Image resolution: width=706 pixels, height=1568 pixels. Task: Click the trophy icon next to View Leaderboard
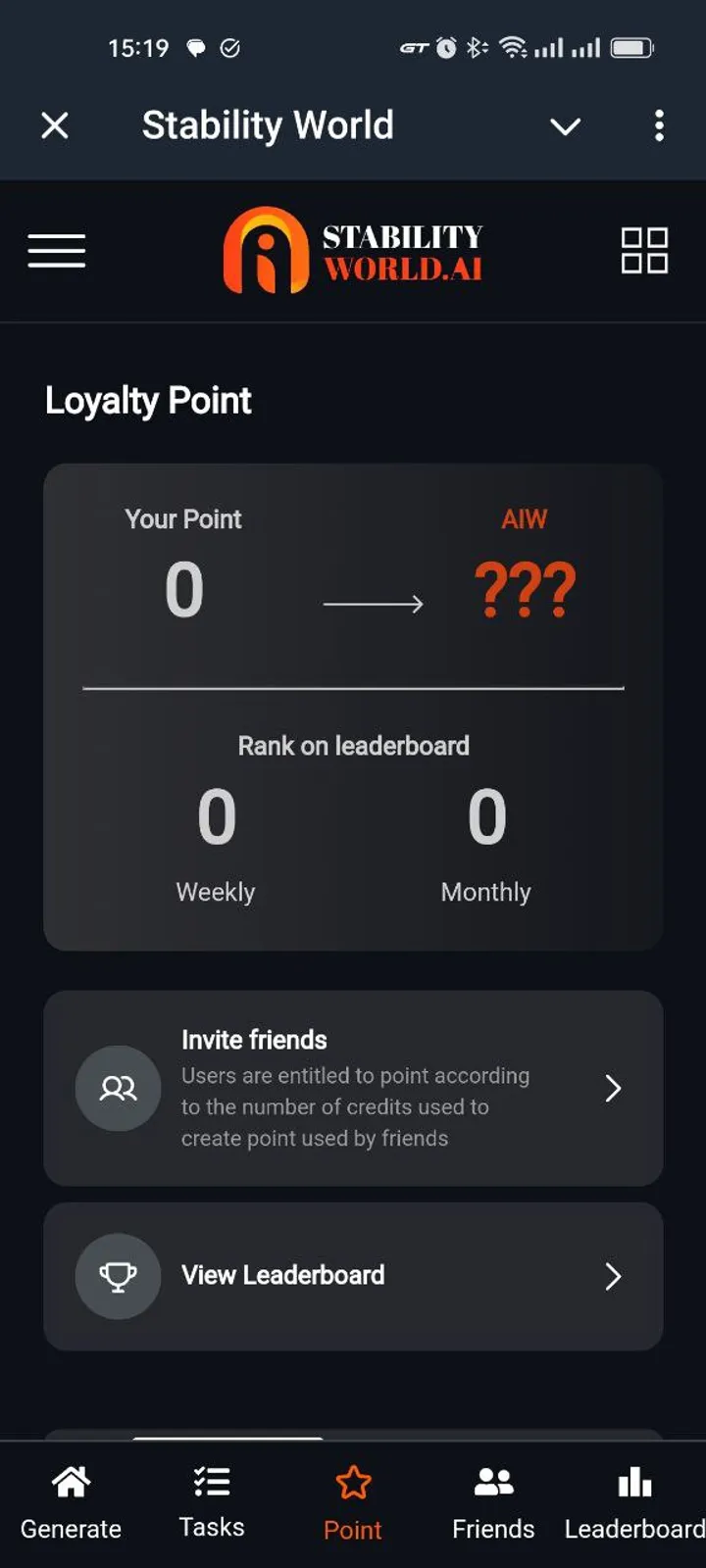pos(118,1276)
